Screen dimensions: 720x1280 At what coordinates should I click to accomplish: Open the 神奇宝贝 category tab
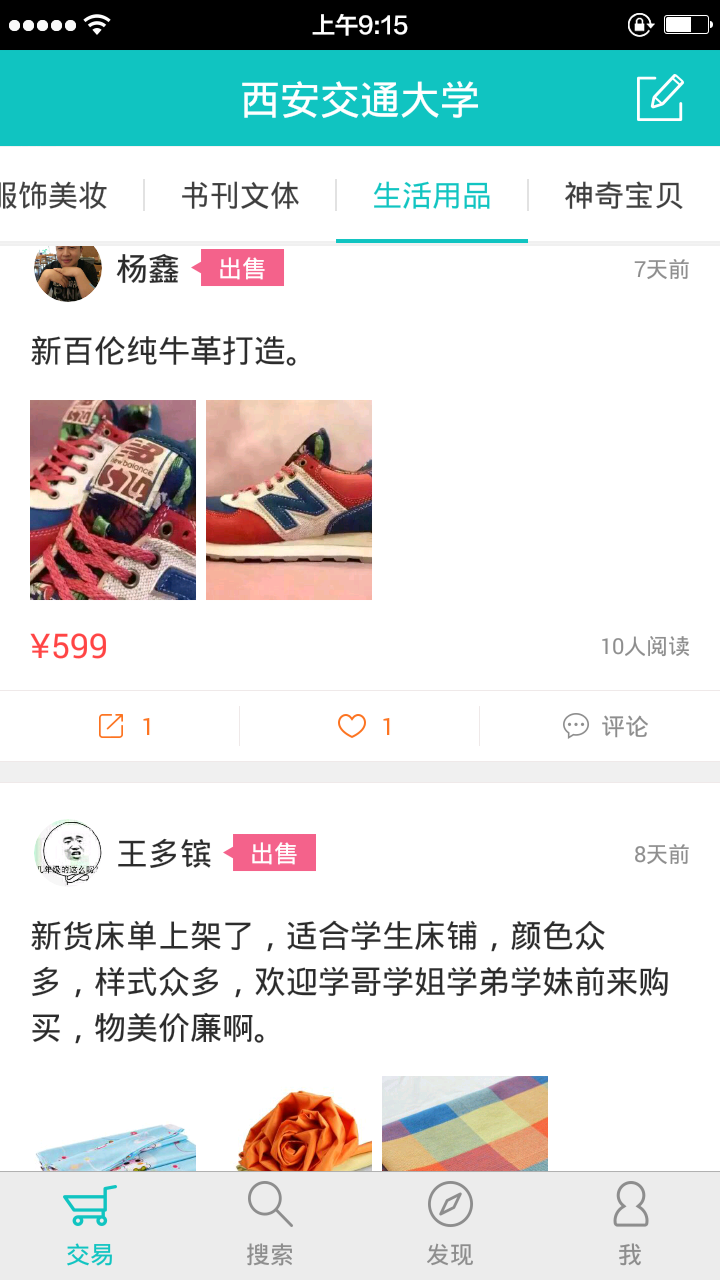tap(623, 195)
